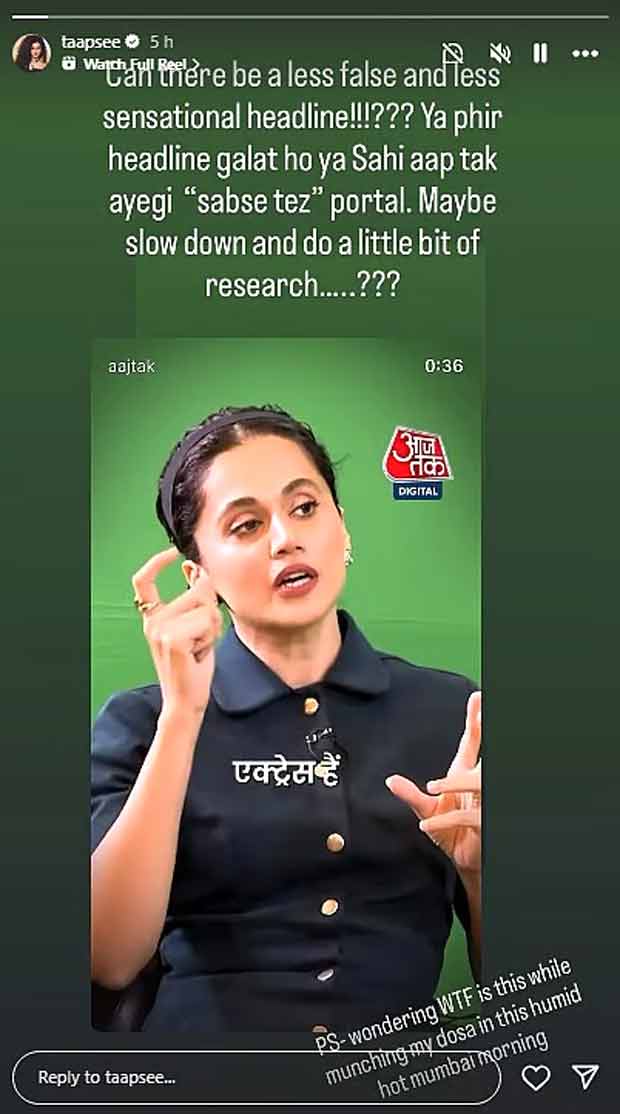Viewport: 620px width, 1114px height.
Task: Like this story with the heart
Action: pos(537,1077)
